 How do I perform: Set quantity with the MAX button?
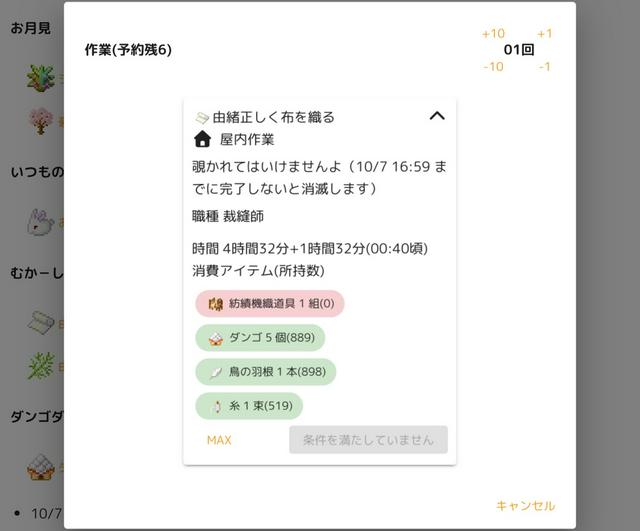click(219, 440)
